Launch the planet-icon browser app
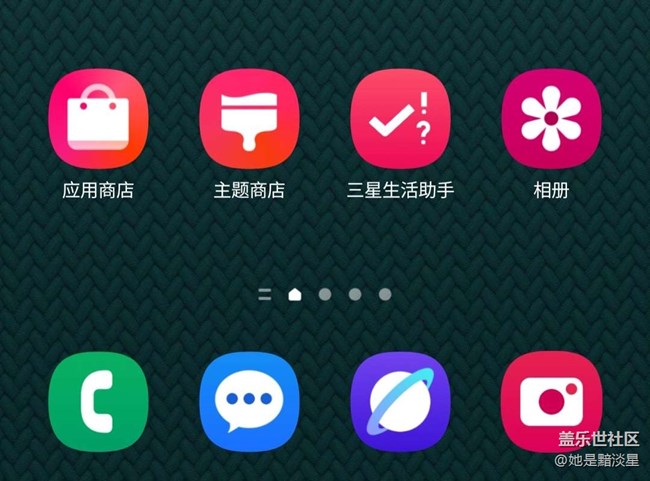 point(400,400)
